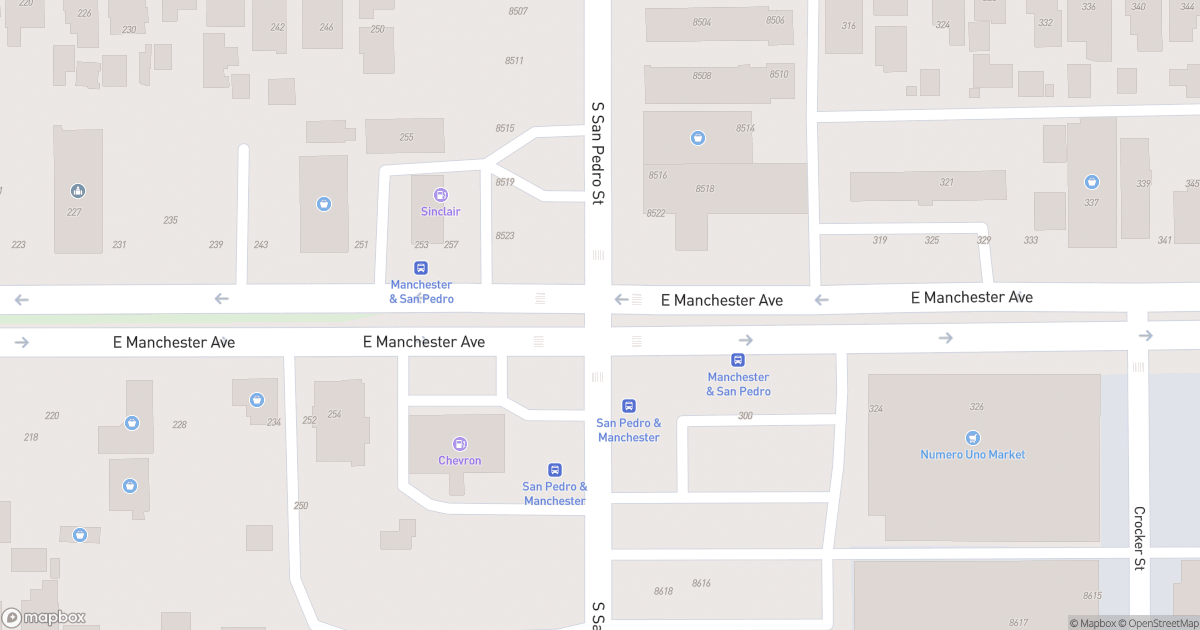This screenshot has height=630, width=1200.
Task: Tap the Numero Uno Market marker
Action: click(x=972, y=438)
